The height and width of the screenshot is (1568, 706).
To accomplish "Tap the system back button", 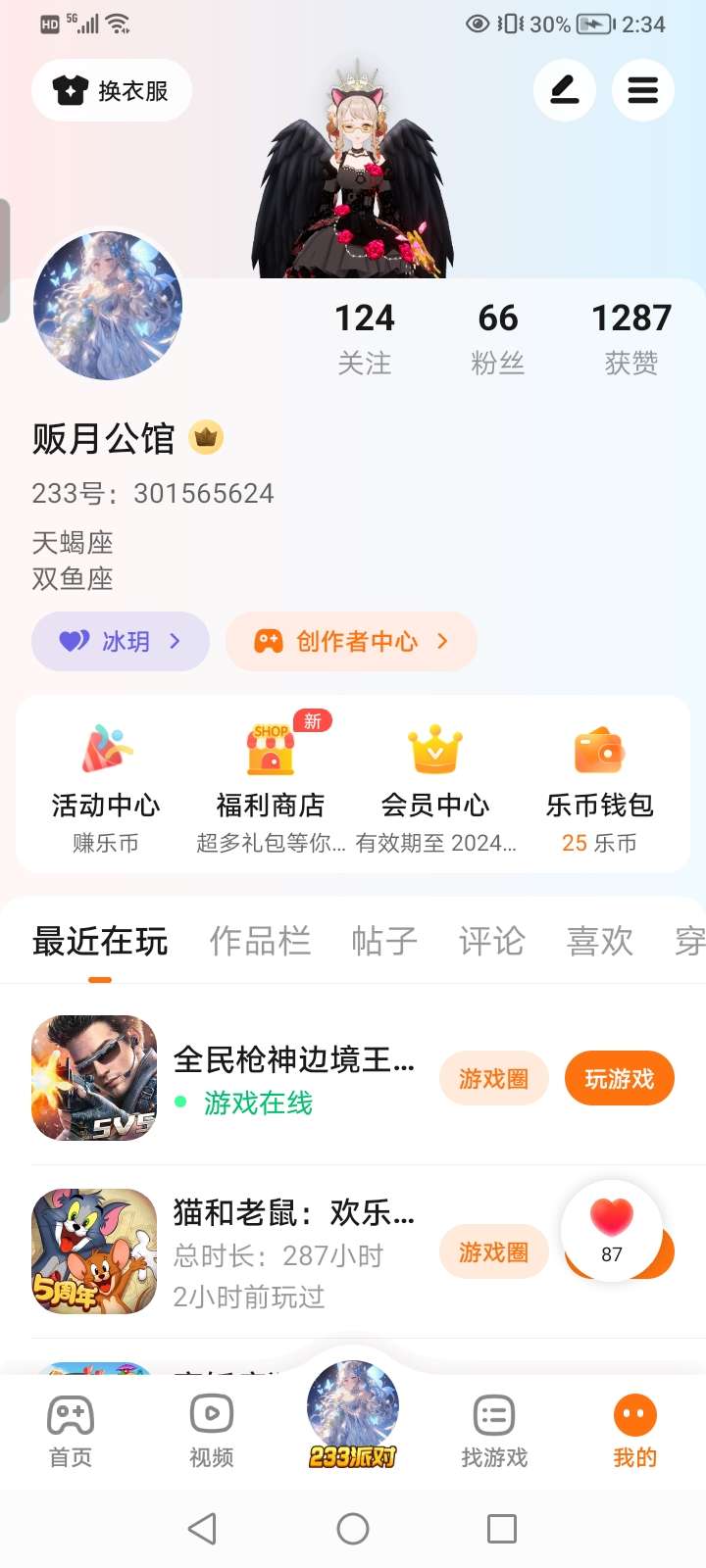I will pyautogui.click(x=203, y=1529).
